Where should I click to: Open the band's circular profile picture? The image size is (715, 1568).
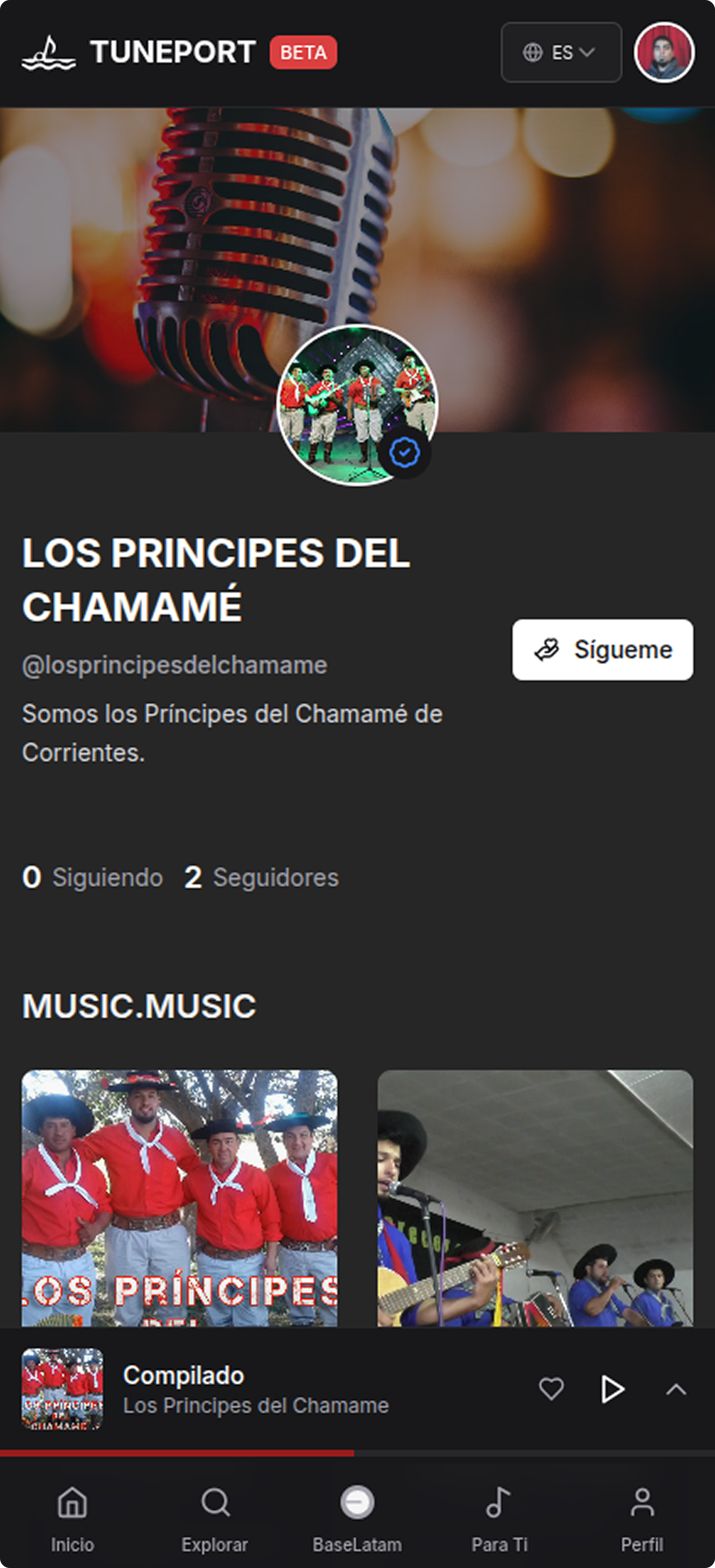357,405
